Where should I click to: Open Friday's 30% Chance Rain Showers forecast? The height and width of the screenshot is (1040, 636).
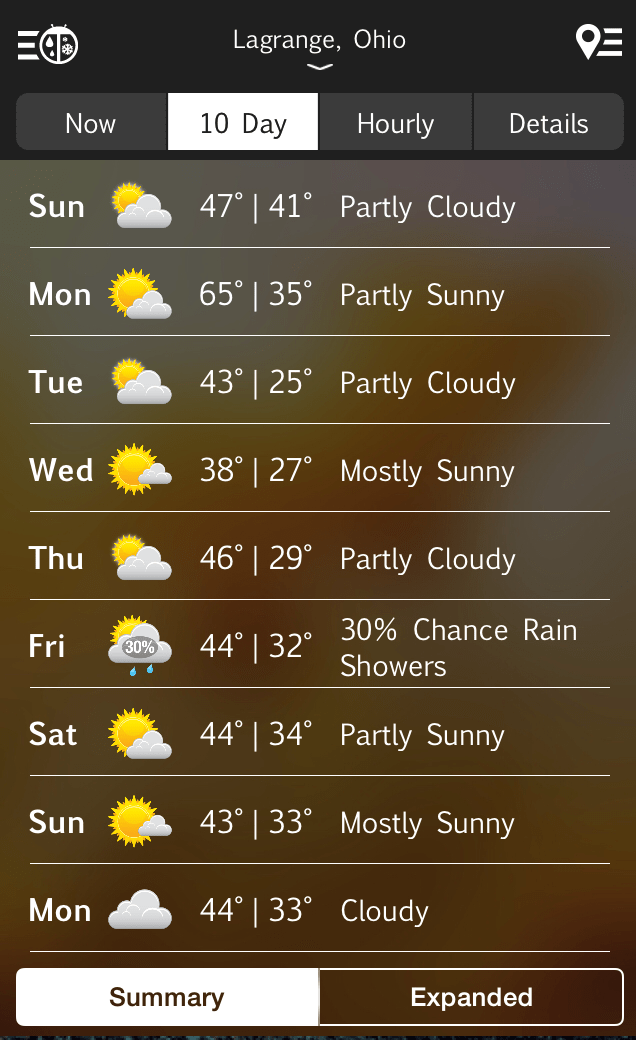coord(319,645)
